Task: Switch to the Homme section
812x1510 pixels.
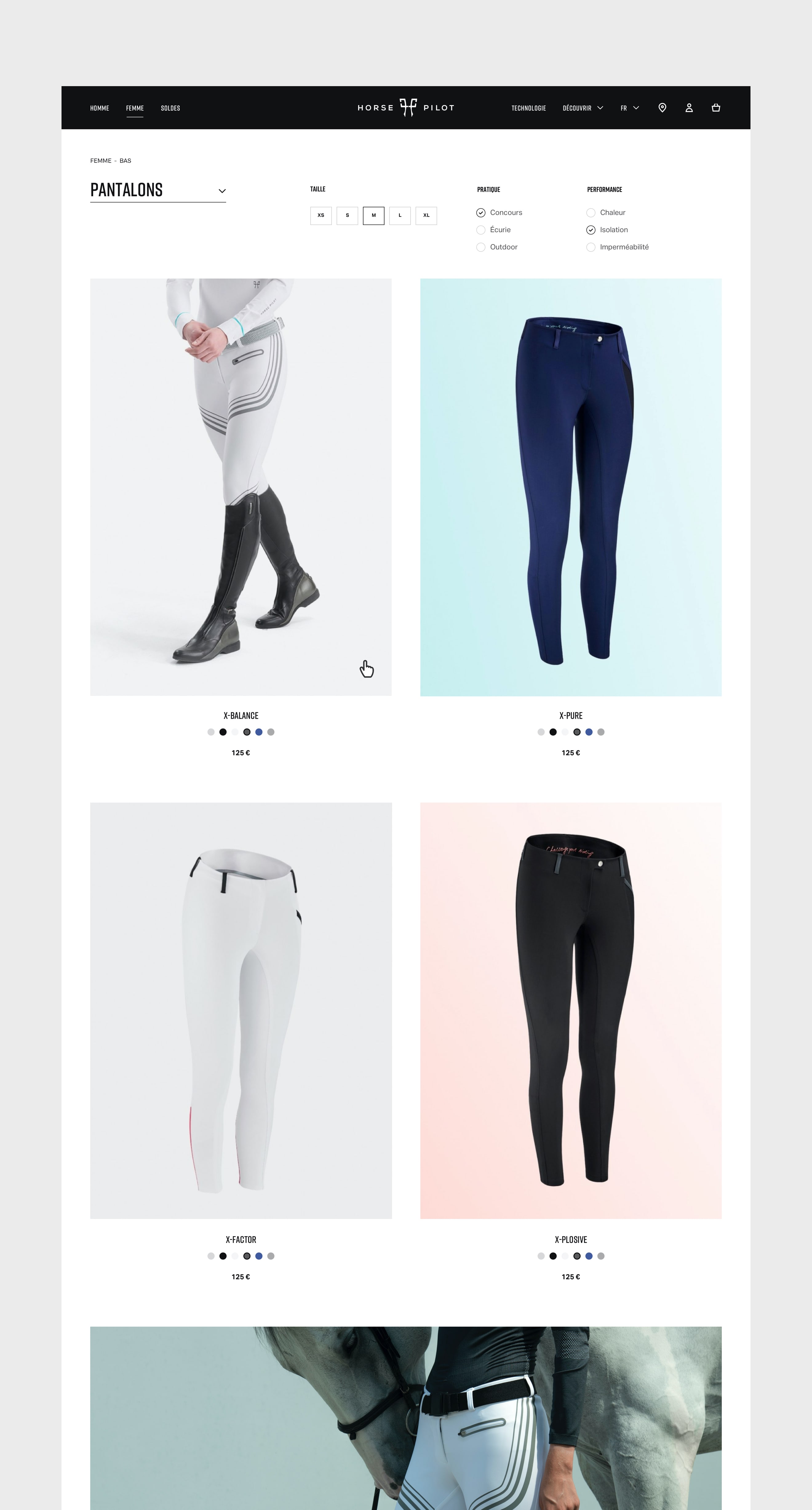Action: pos(100,108)
